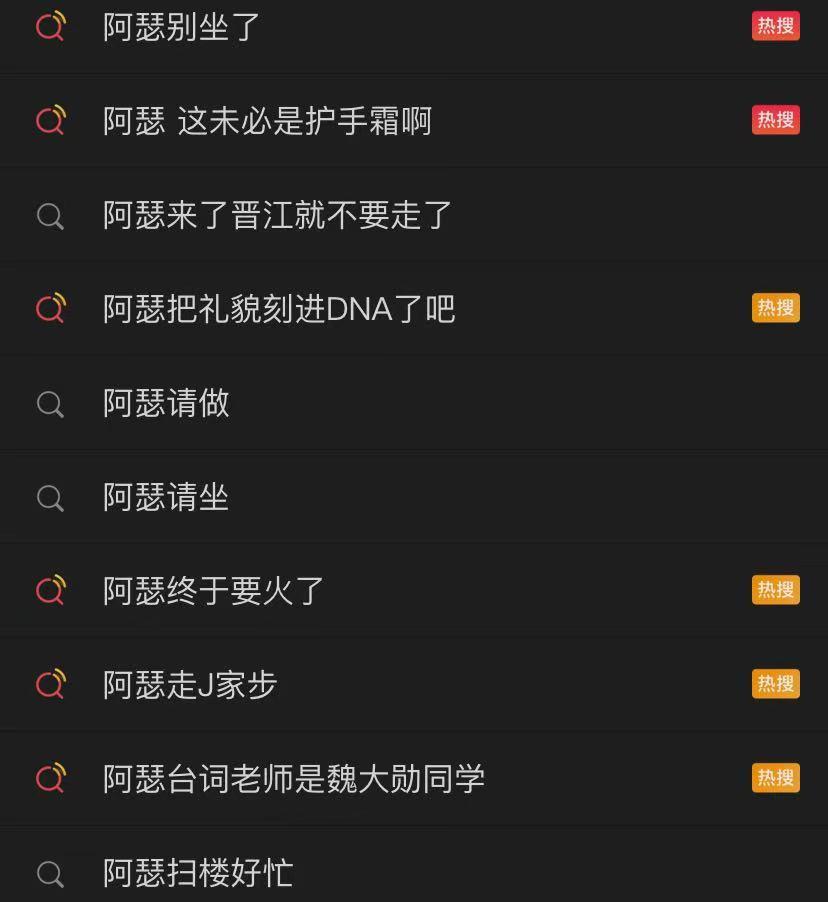Choose the suggestion 阿瑟把礼貌刻进DNA了吧

point(279,309)
